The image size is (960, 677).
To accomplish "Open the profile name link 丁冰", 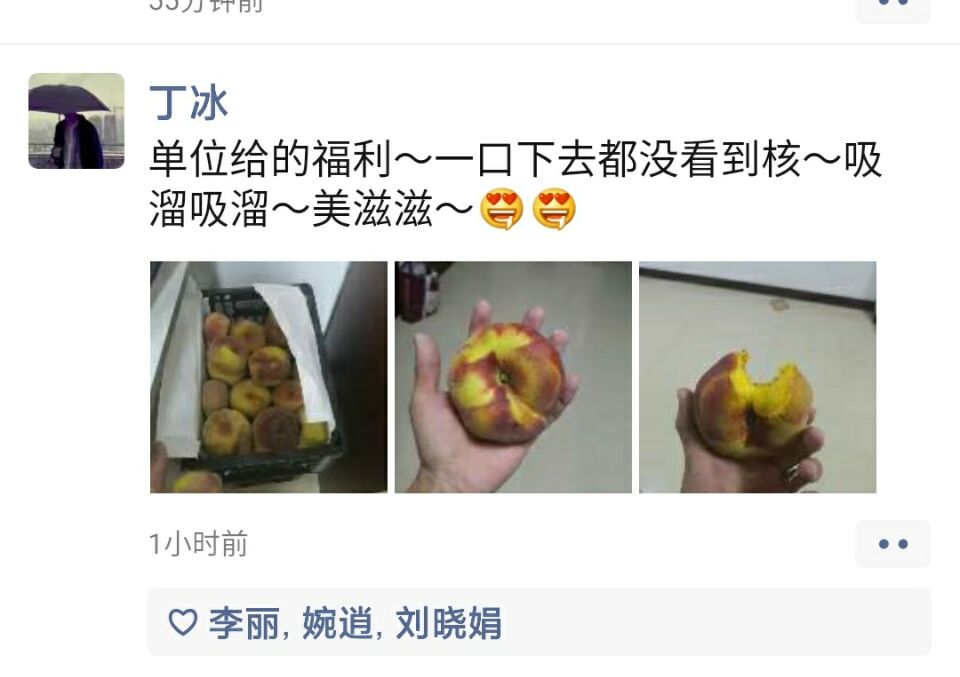I will tap(189, 103).
